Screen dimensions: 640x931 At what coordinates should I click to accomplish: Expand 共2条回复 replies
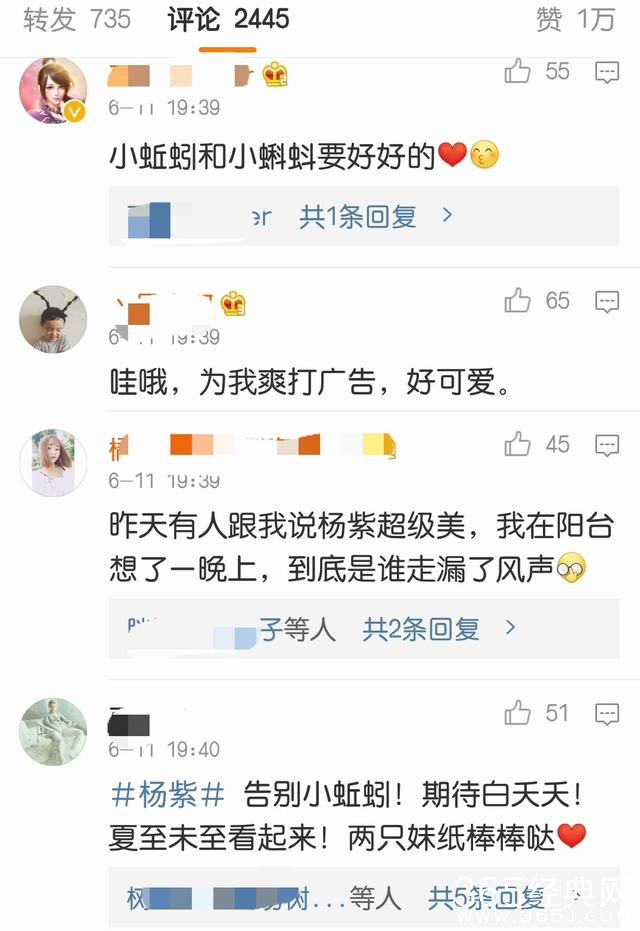tap(438, 629)
